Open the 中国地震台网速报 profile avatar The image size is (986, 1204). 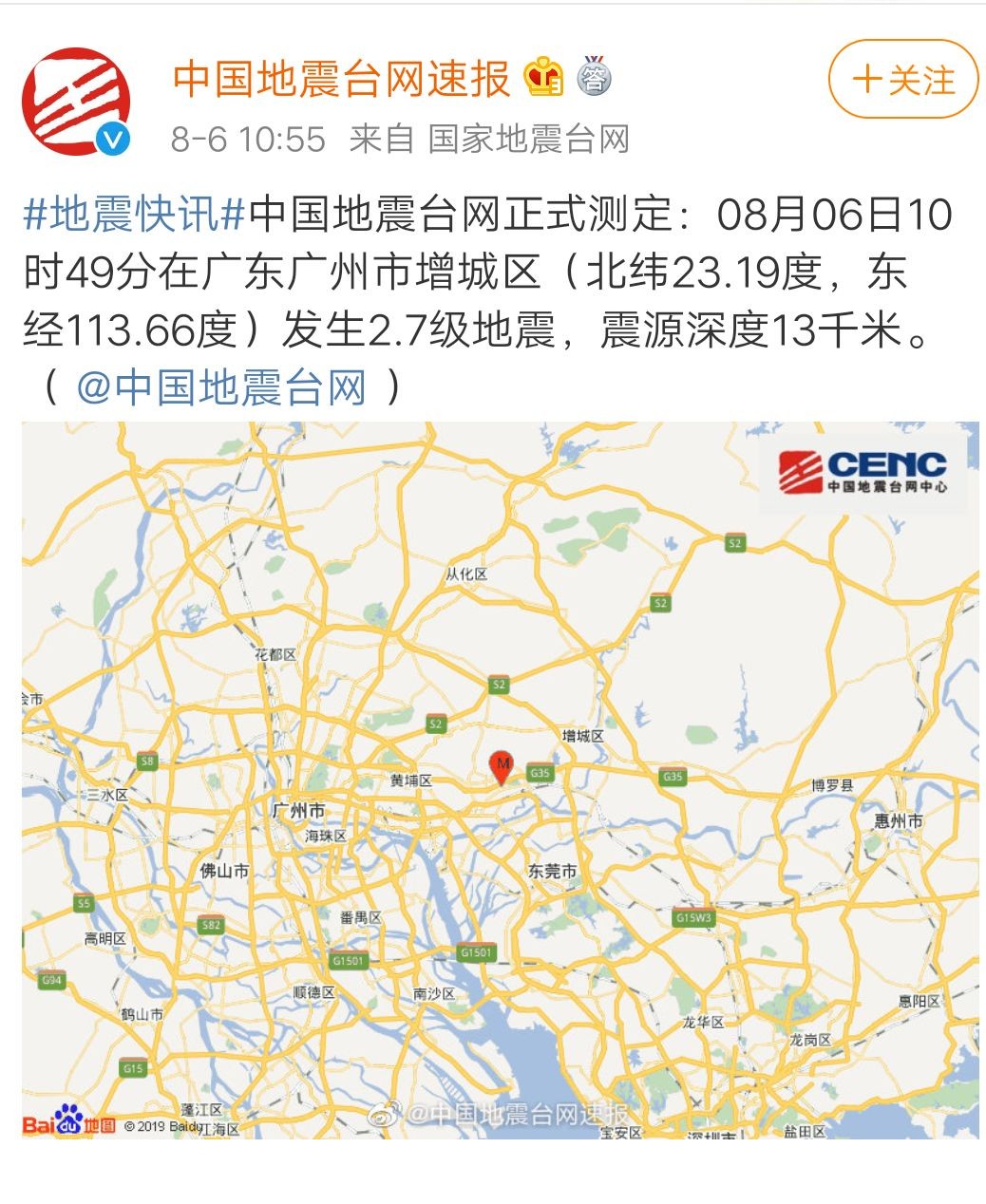click(x=76, y=102)
